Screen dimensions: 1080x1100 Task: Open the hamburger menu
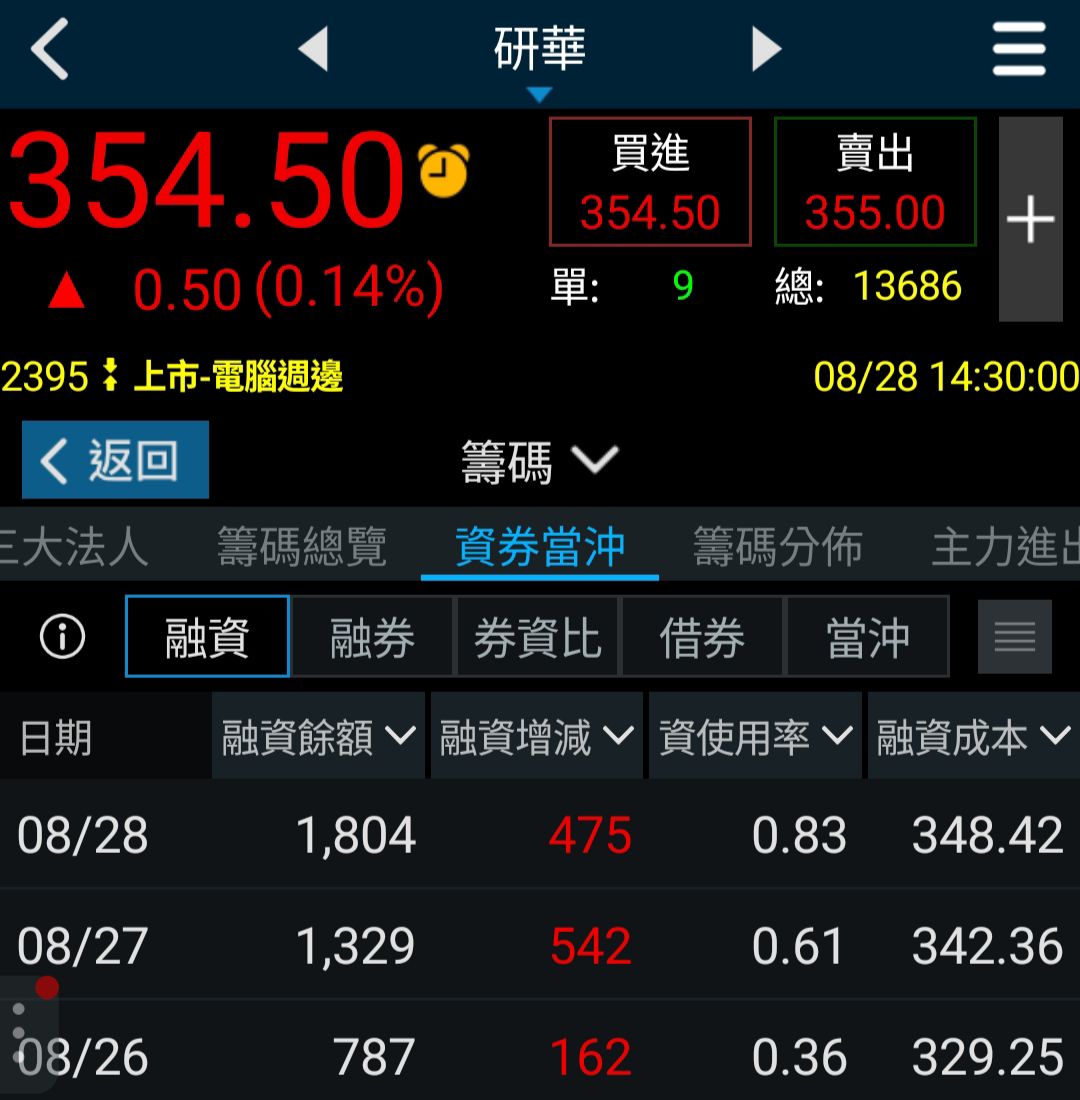click(x=1018, y=50)
